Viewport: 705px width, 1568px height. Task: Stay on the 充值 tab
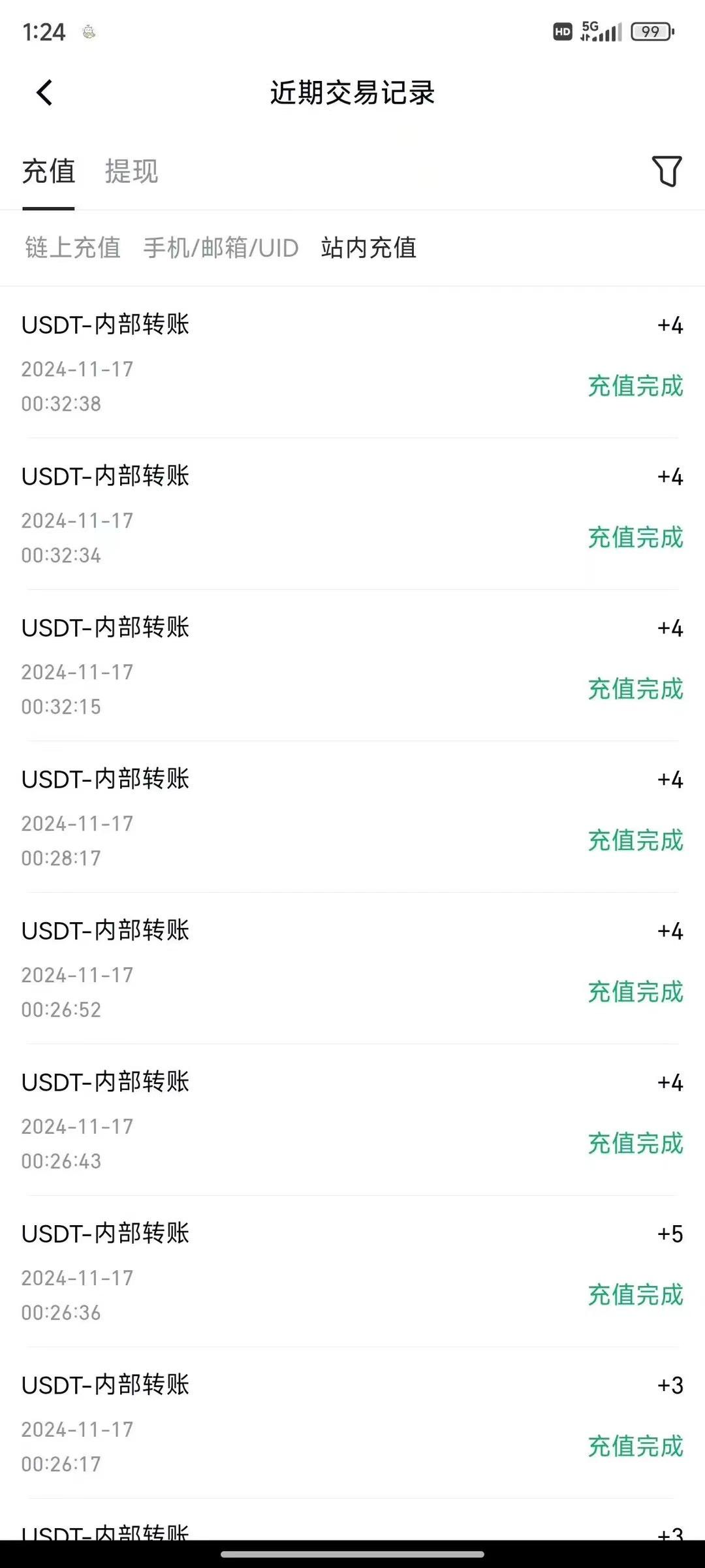[47, 172]
